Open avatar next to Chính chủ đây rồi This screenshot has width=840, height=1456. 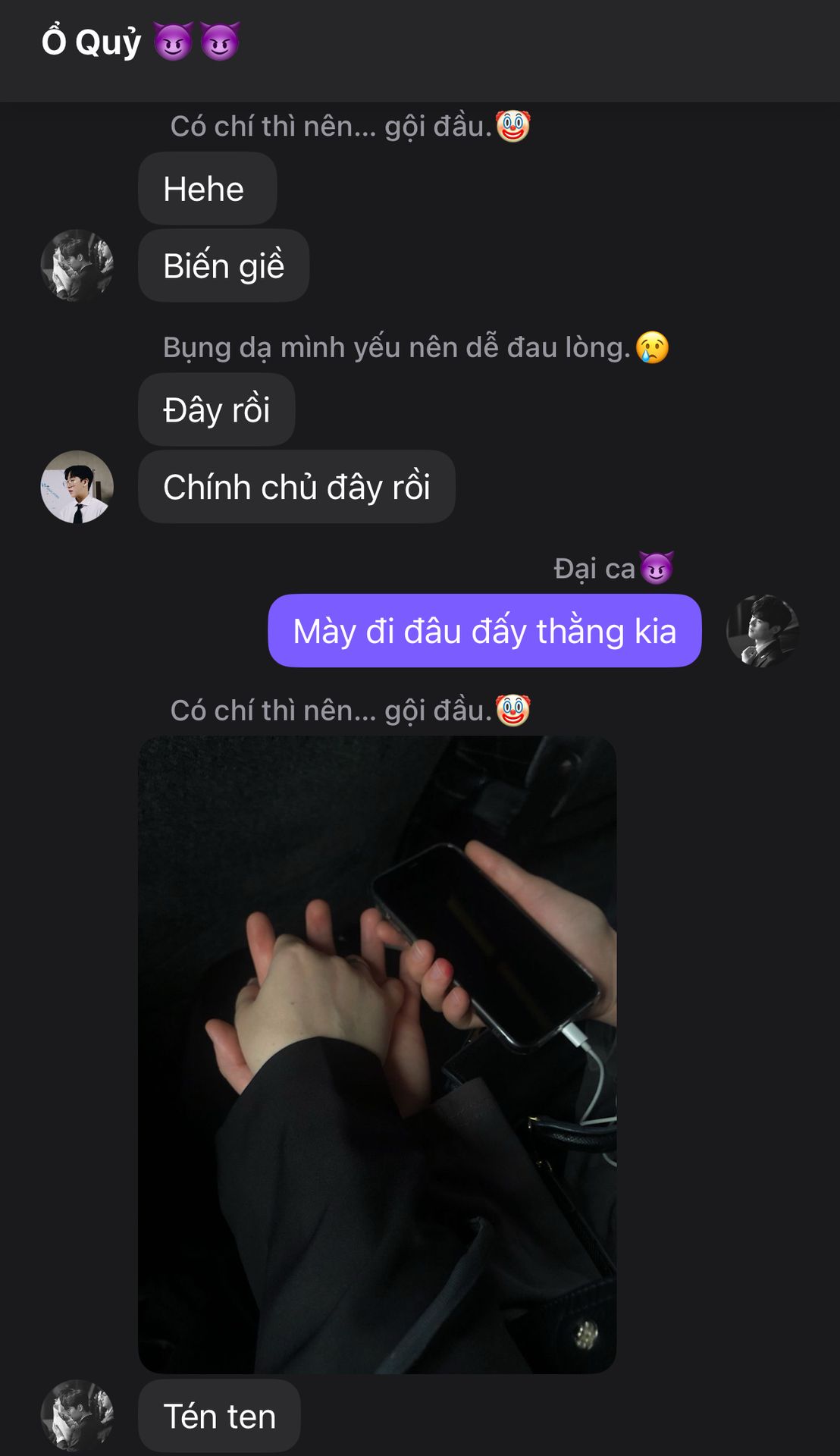(77, 487)
